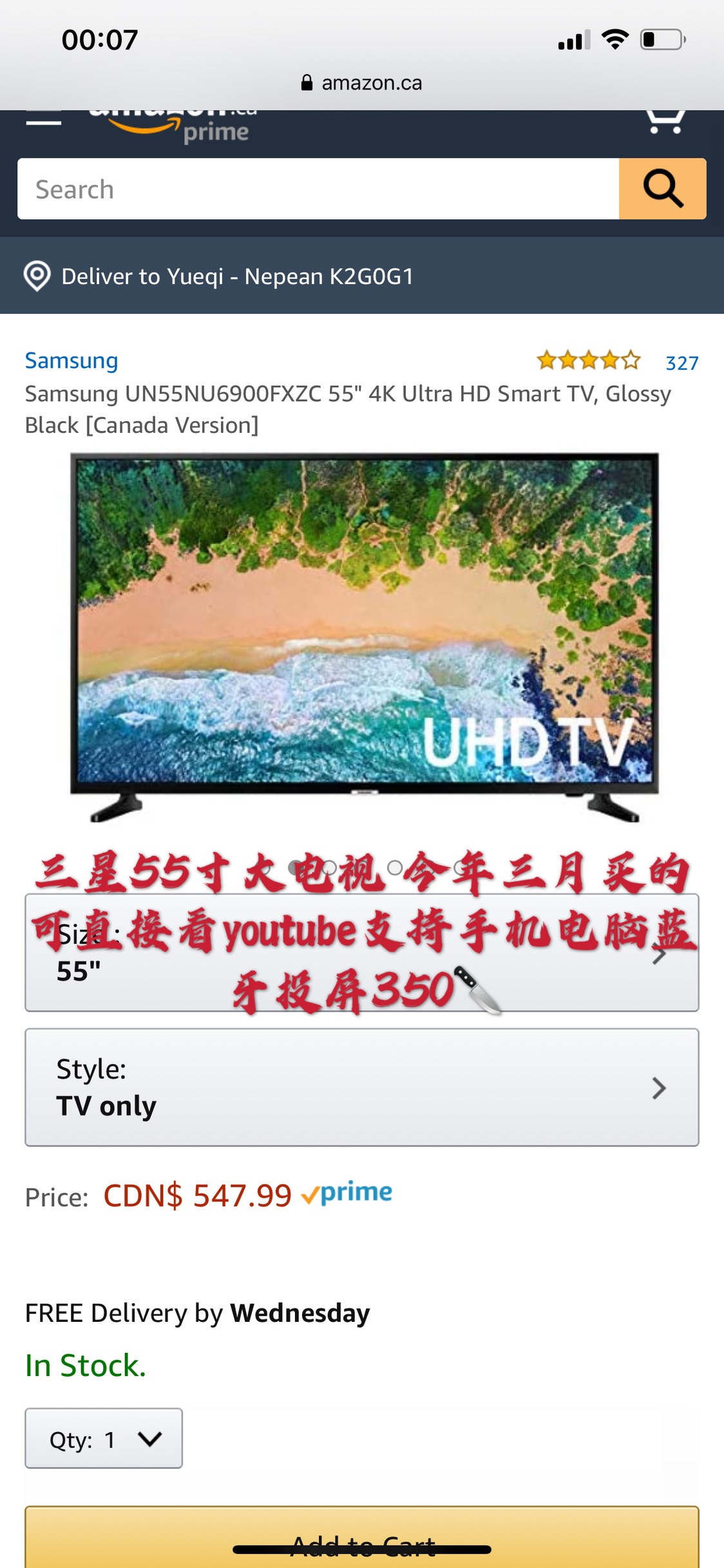Open the hamburger menu
Image resolution: width=724 pixels, height=1568 pixels.
(x=43, y=119)
